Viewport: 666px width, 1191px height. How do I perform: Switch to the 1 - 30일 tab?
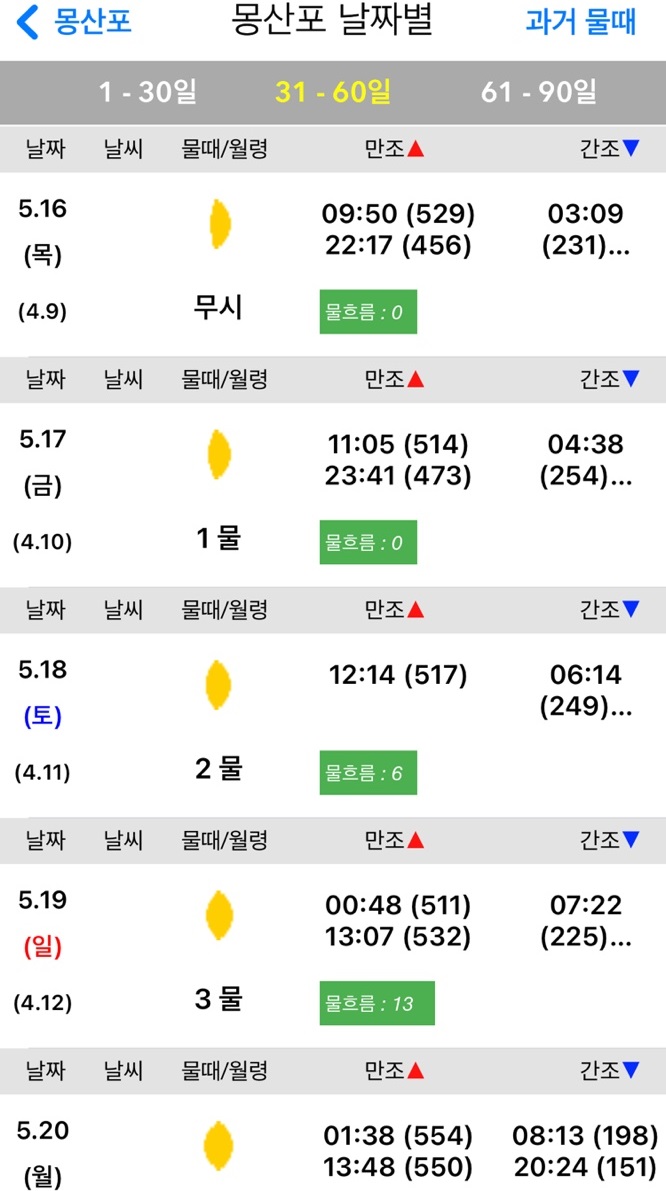point(148,93)
